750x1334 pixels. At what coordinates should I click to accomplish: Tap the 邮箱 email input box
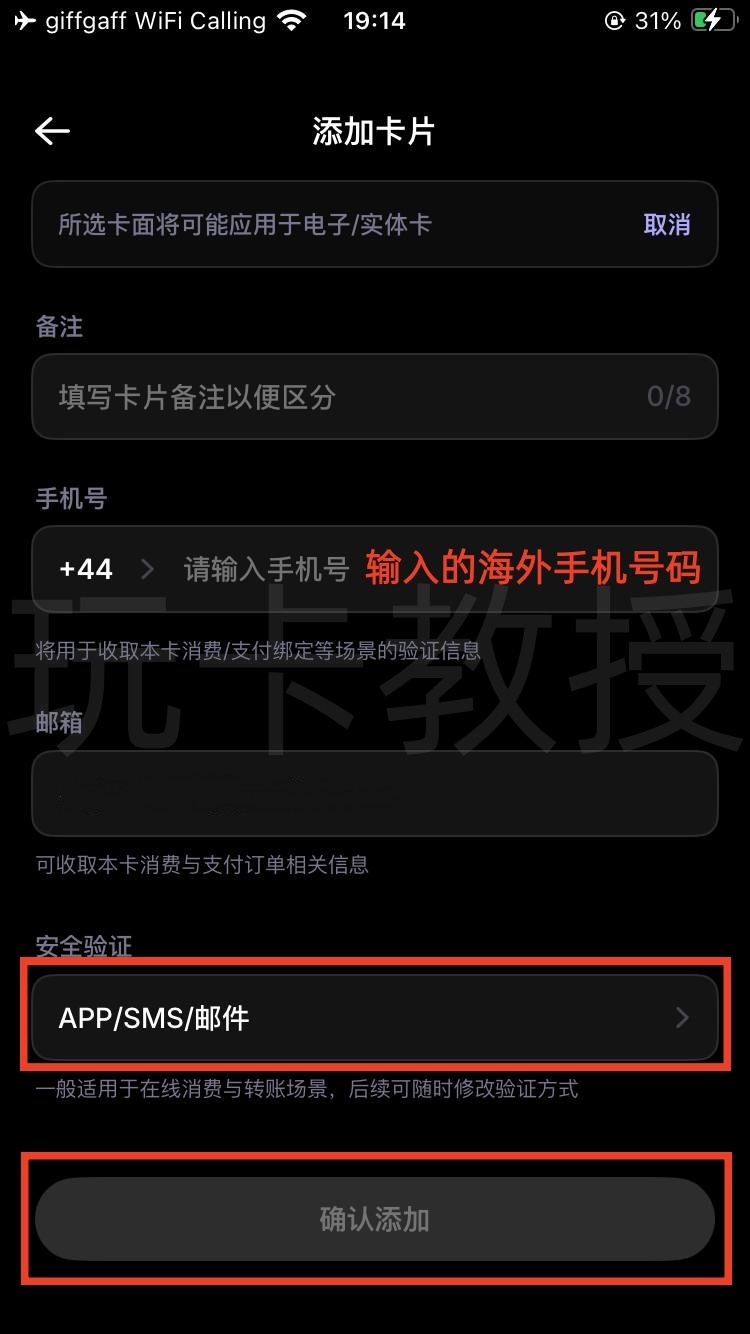[x=375, y=793]
